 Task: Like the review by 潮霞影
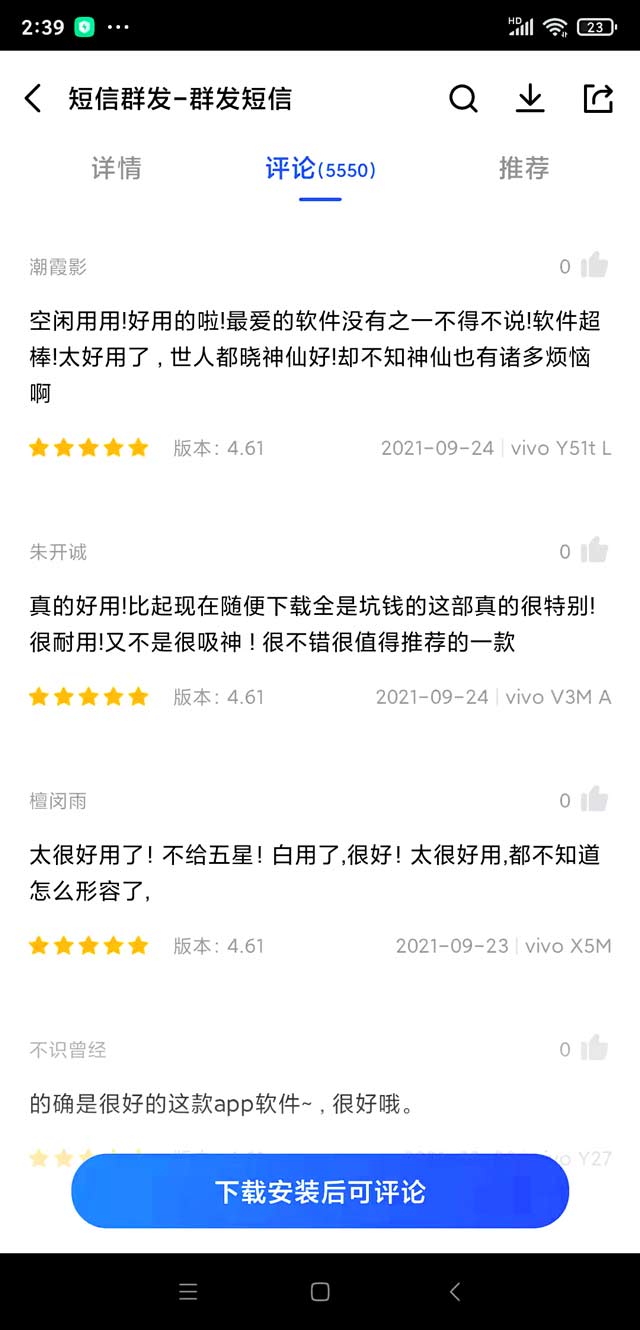click(594, 265)
